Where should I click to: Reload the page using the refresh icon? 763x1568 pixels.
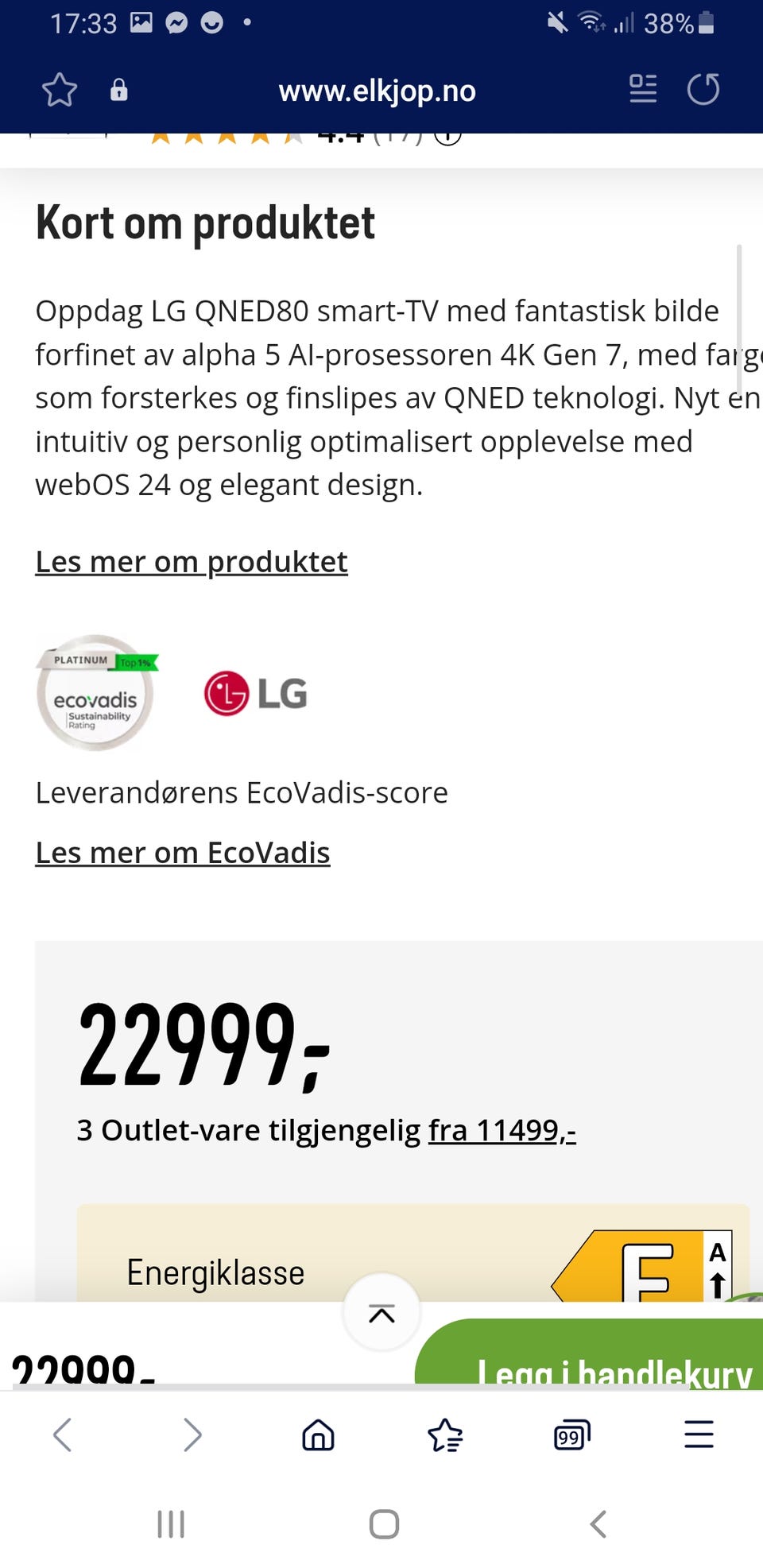click(x=703, y=90)
